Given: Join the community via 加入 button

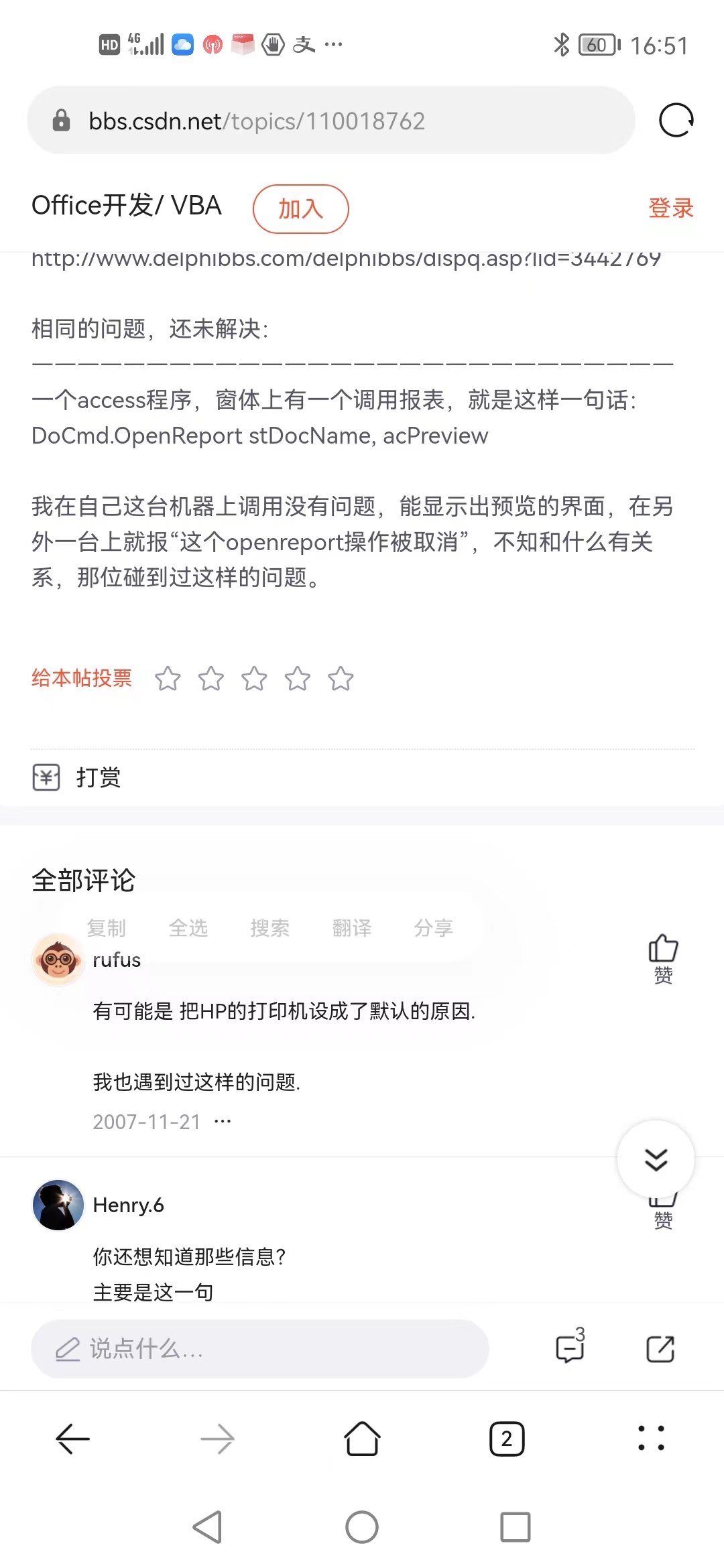Looking at the screenshot, I should click(x=300, y=209).
